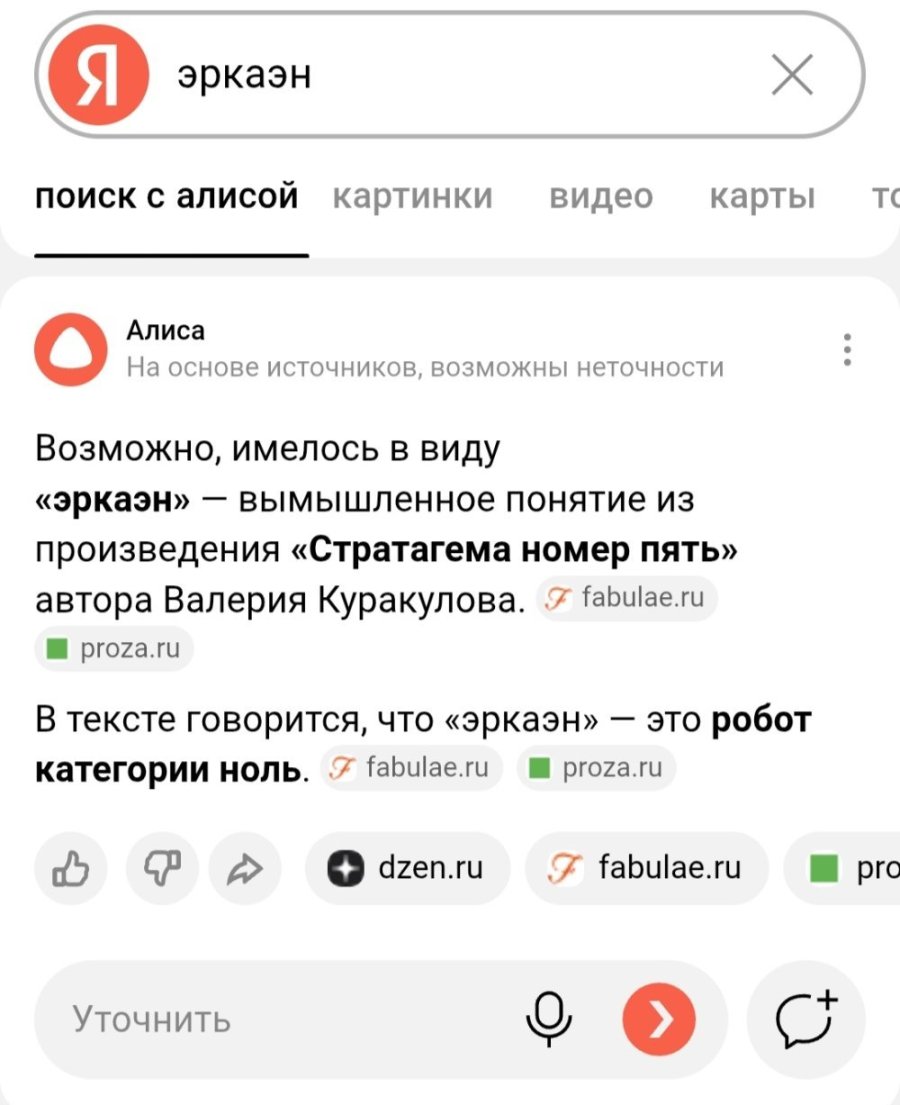
Task: Tap the Уточнить input field
Action: (280, 1019)
